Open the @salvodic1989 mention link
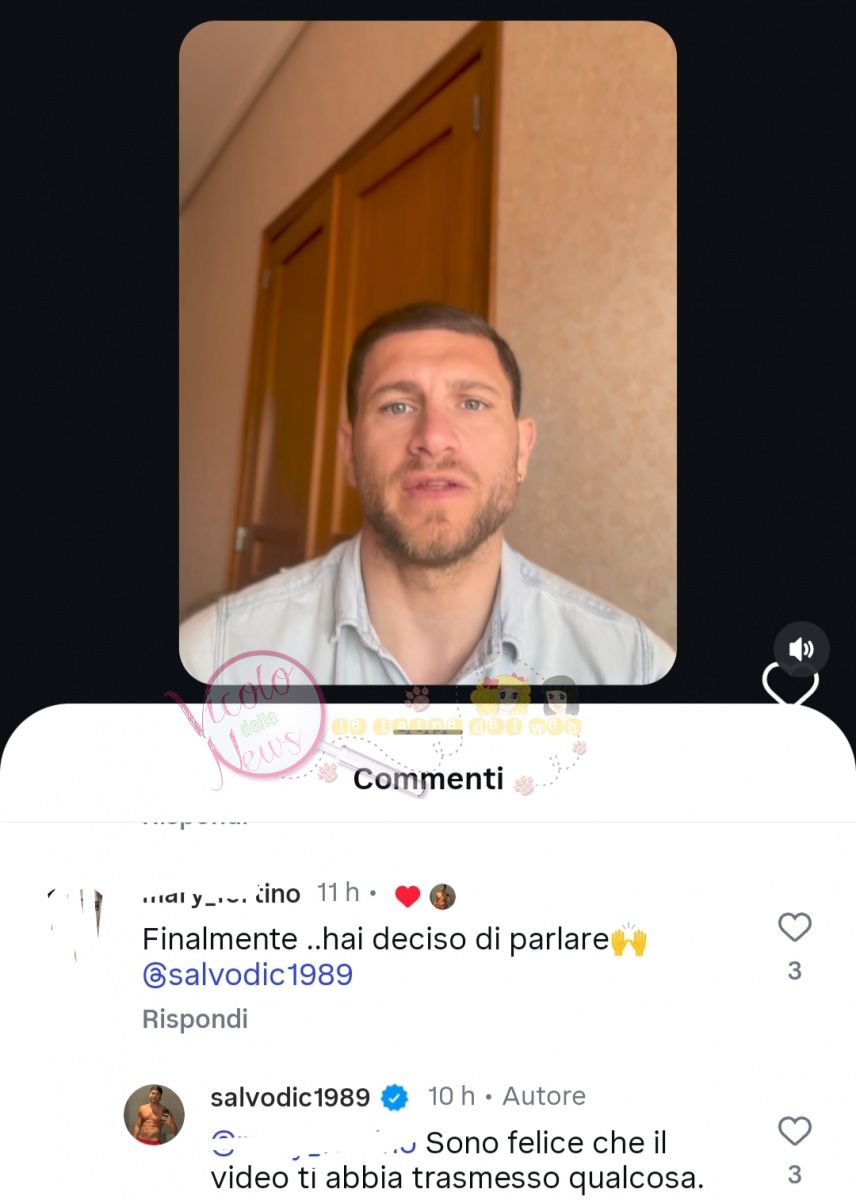The image size is (856, 1200). pos(247,975)
